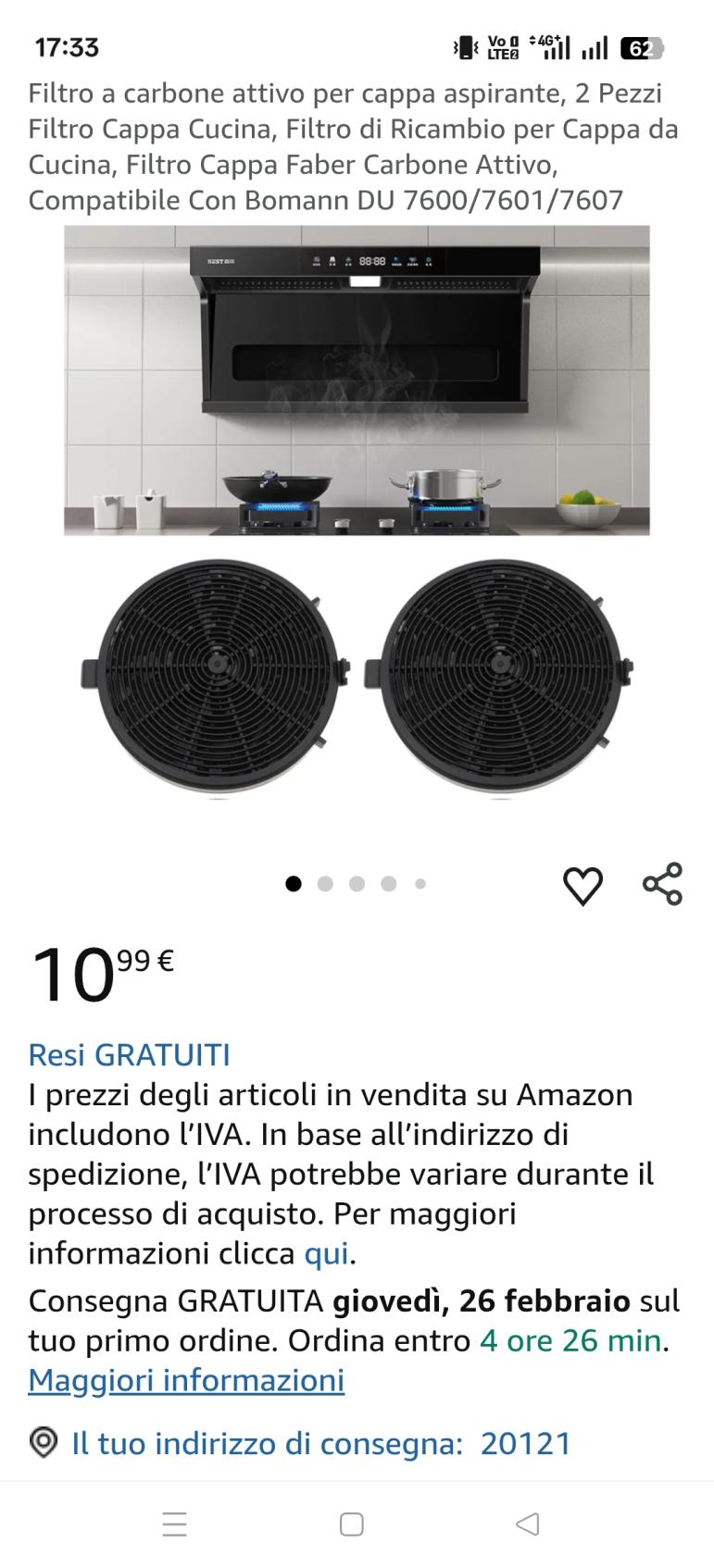Follow the "qui" link about IVA

point(327,1253)
